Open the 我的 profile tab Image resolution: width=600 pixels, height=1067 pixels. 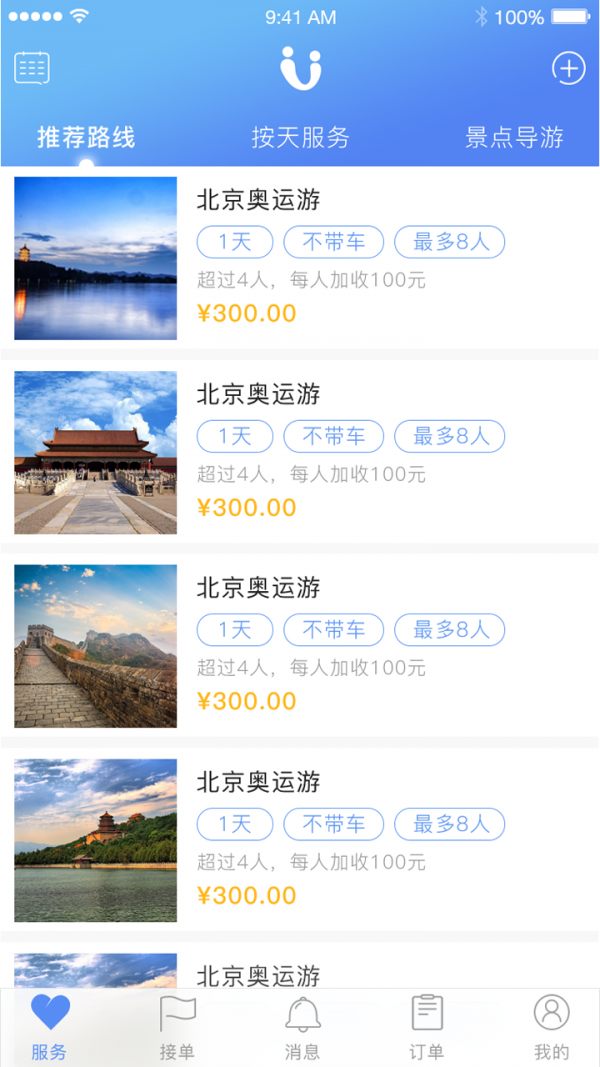(551, 1027)
